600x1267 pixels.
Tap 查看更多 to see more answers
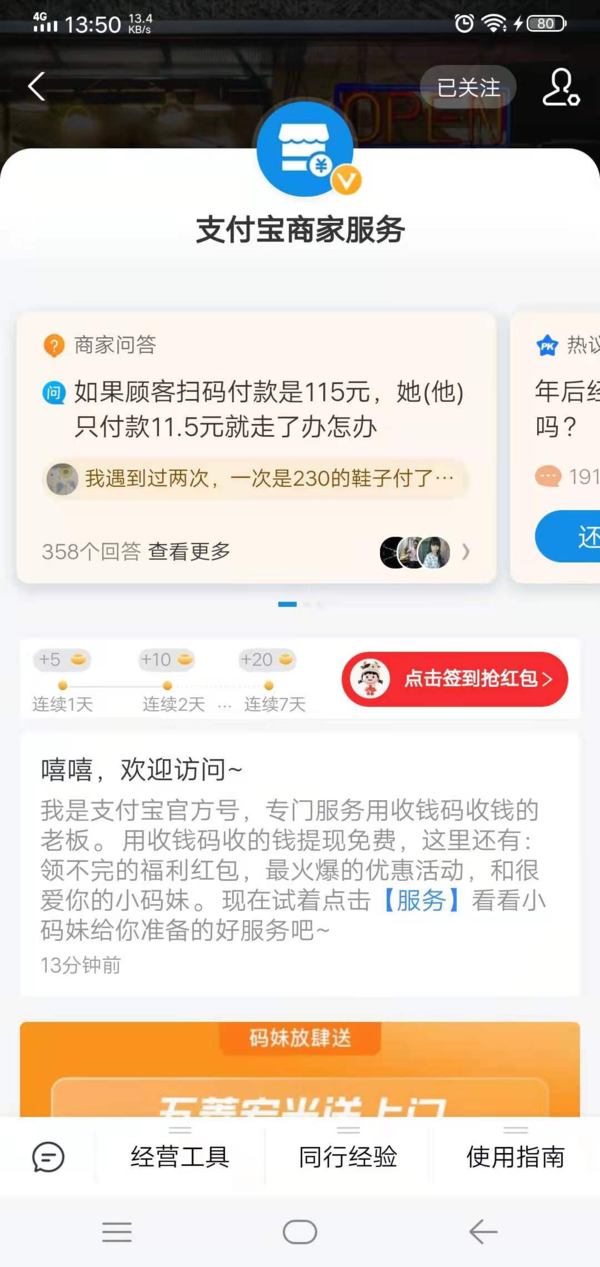click(x=189, y=551)
